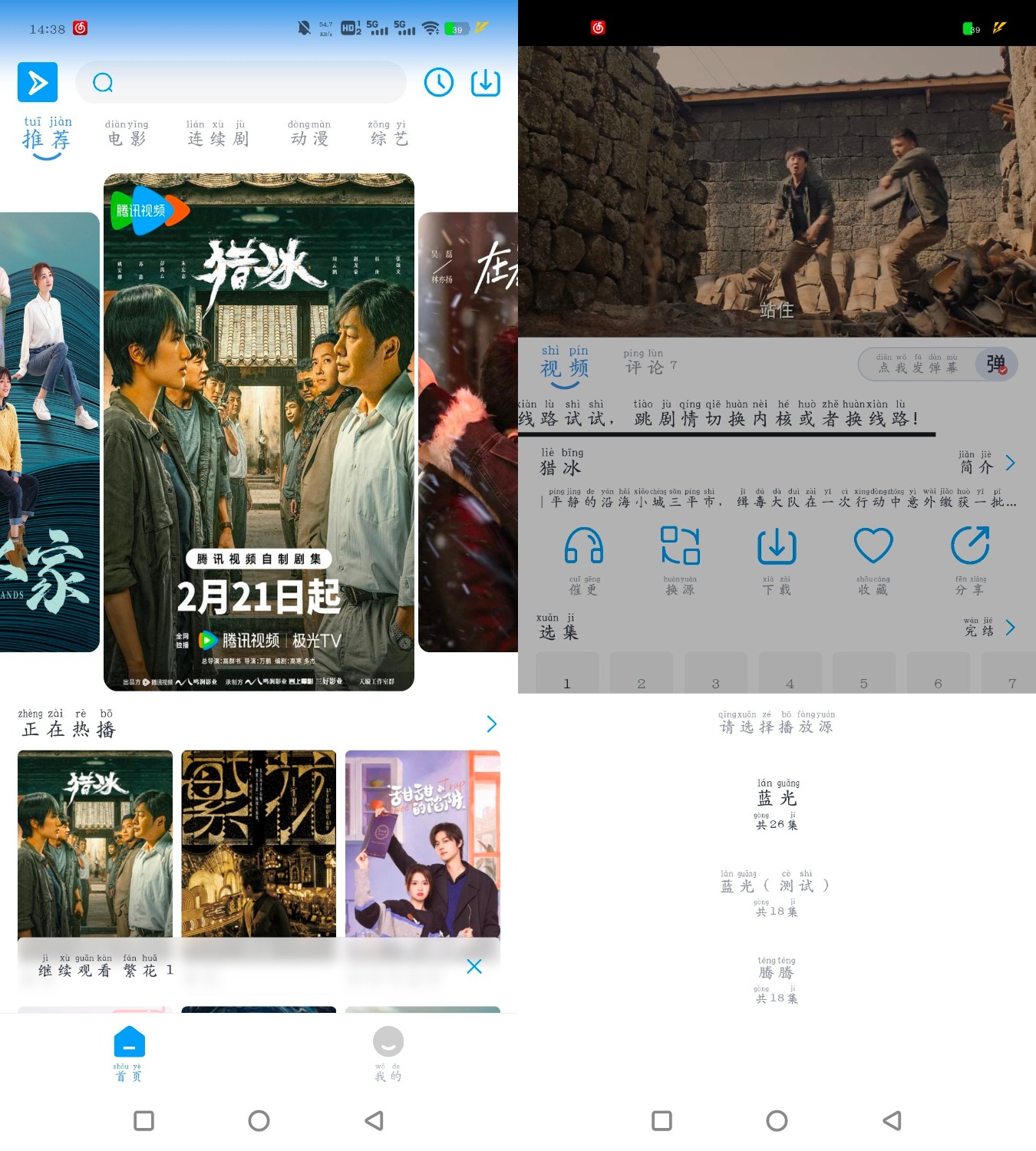Switch to the 电影 tab
1036x1151 pixels.
127,134
